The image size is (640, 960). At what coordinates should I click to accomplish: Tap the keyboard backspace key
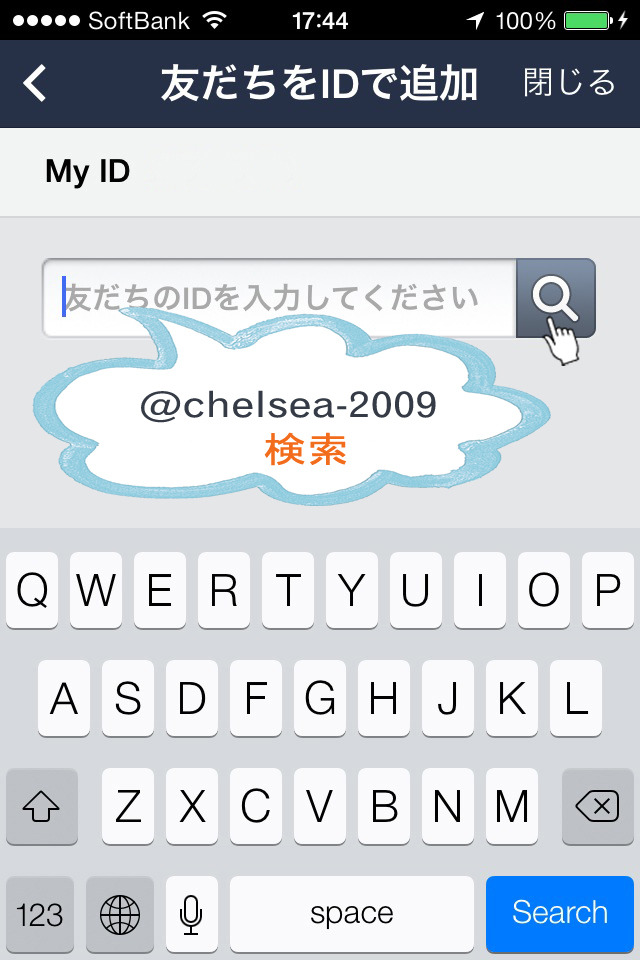(598, 807)
